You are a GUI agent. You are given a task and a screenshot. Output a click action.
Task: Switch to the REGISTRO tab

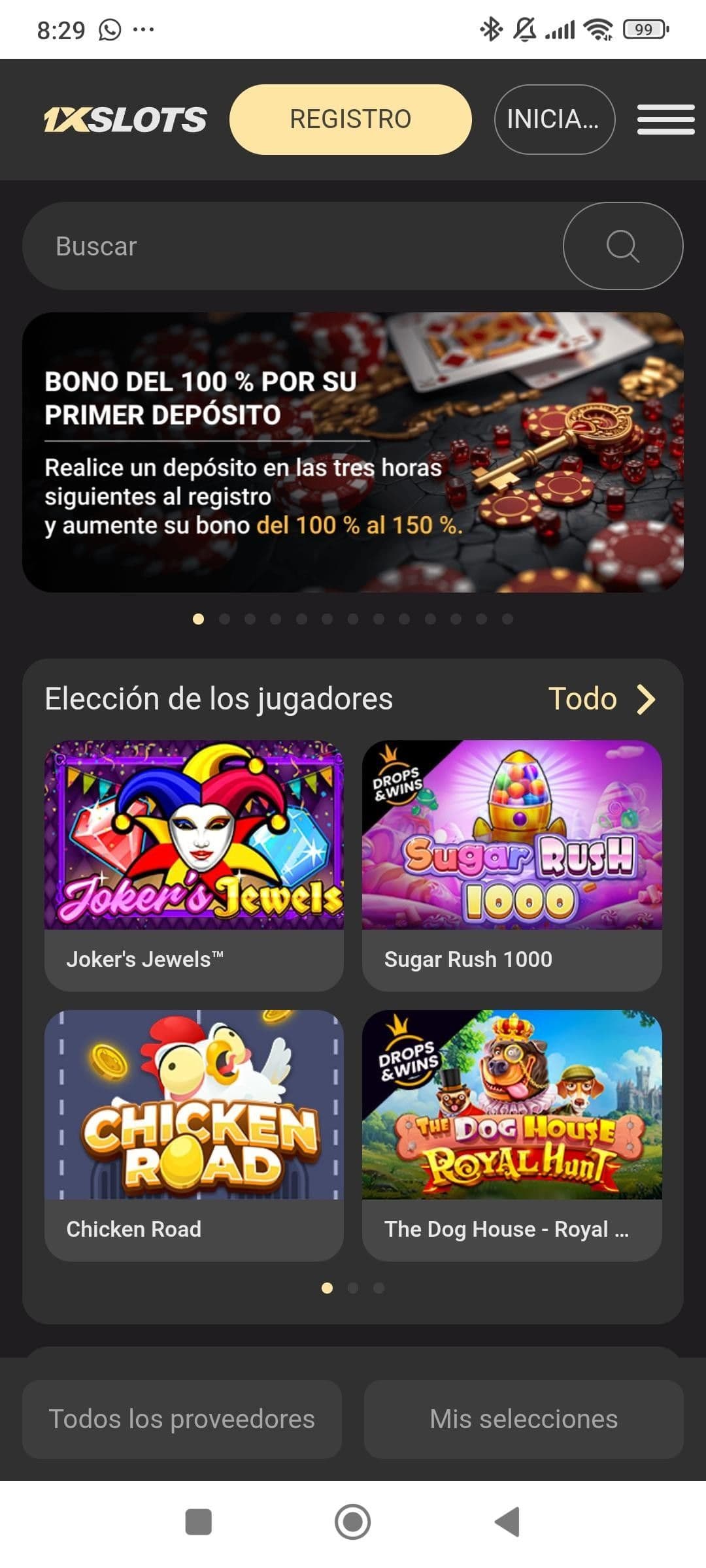pyautogui.click(x=350, y=118)
